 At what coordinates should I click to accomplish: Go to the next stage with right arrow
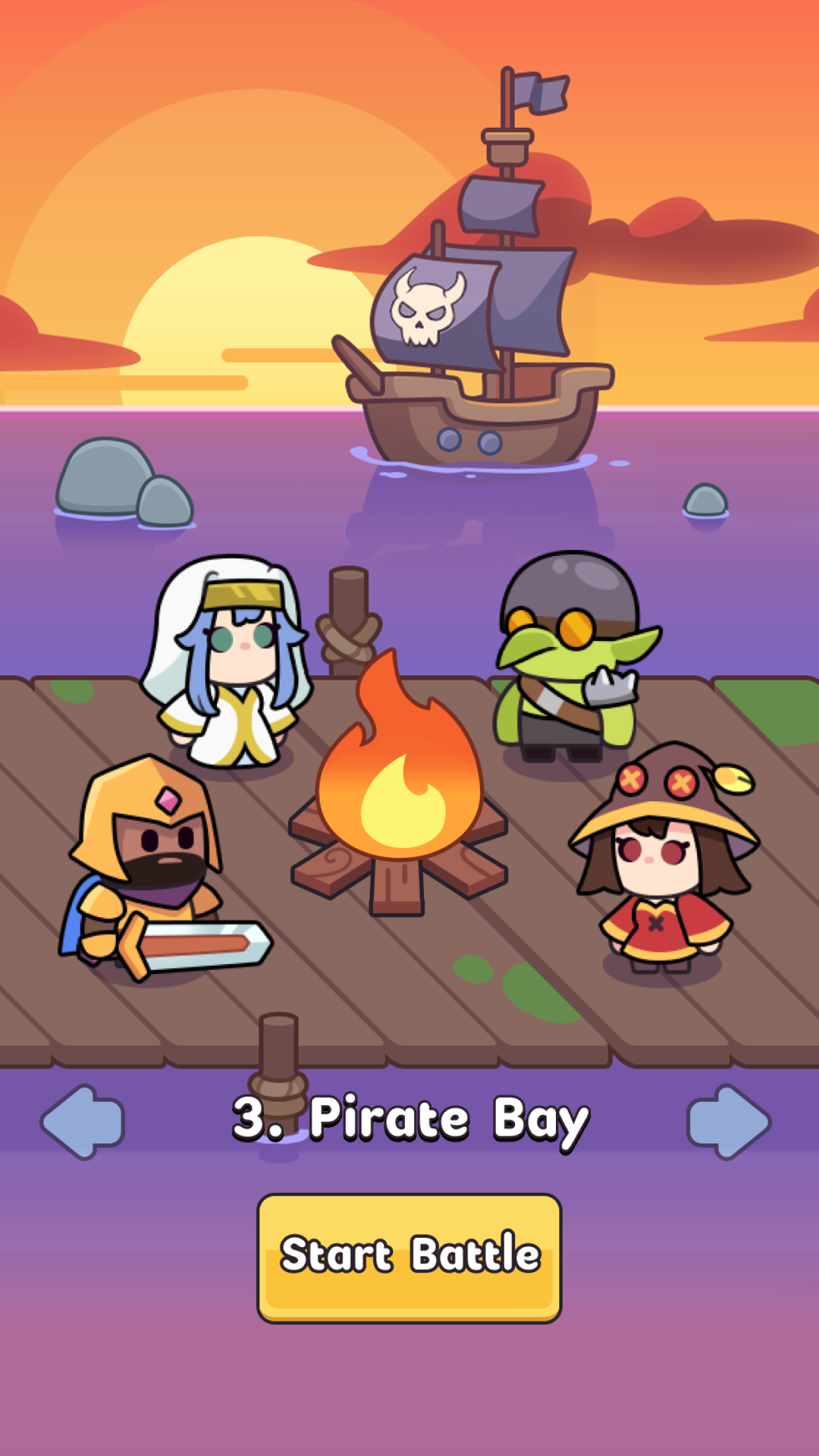pos(729,1122)
